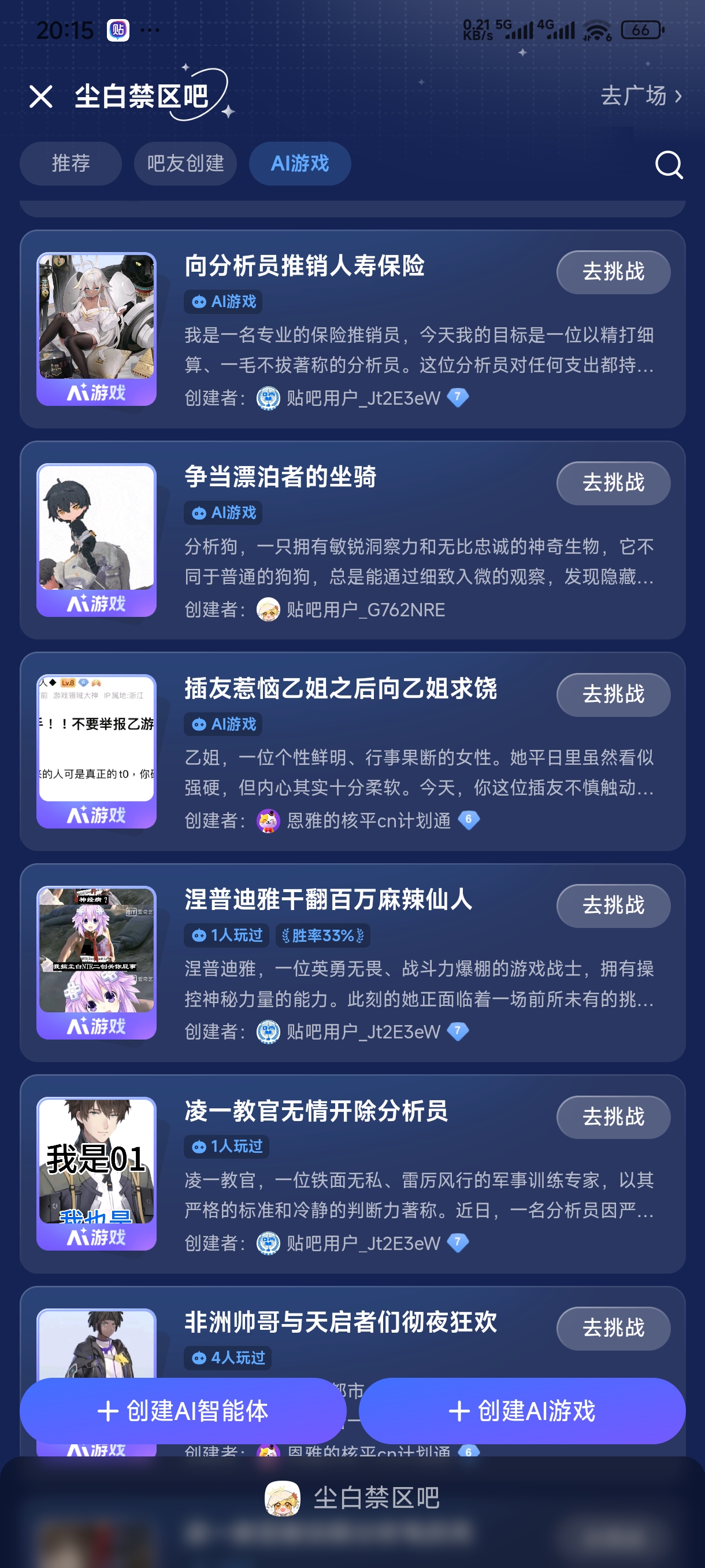
Task: Open creator profile 恩雅的核平cn计划通 under 插友惹恼乙姐
Action: [368, 820]
